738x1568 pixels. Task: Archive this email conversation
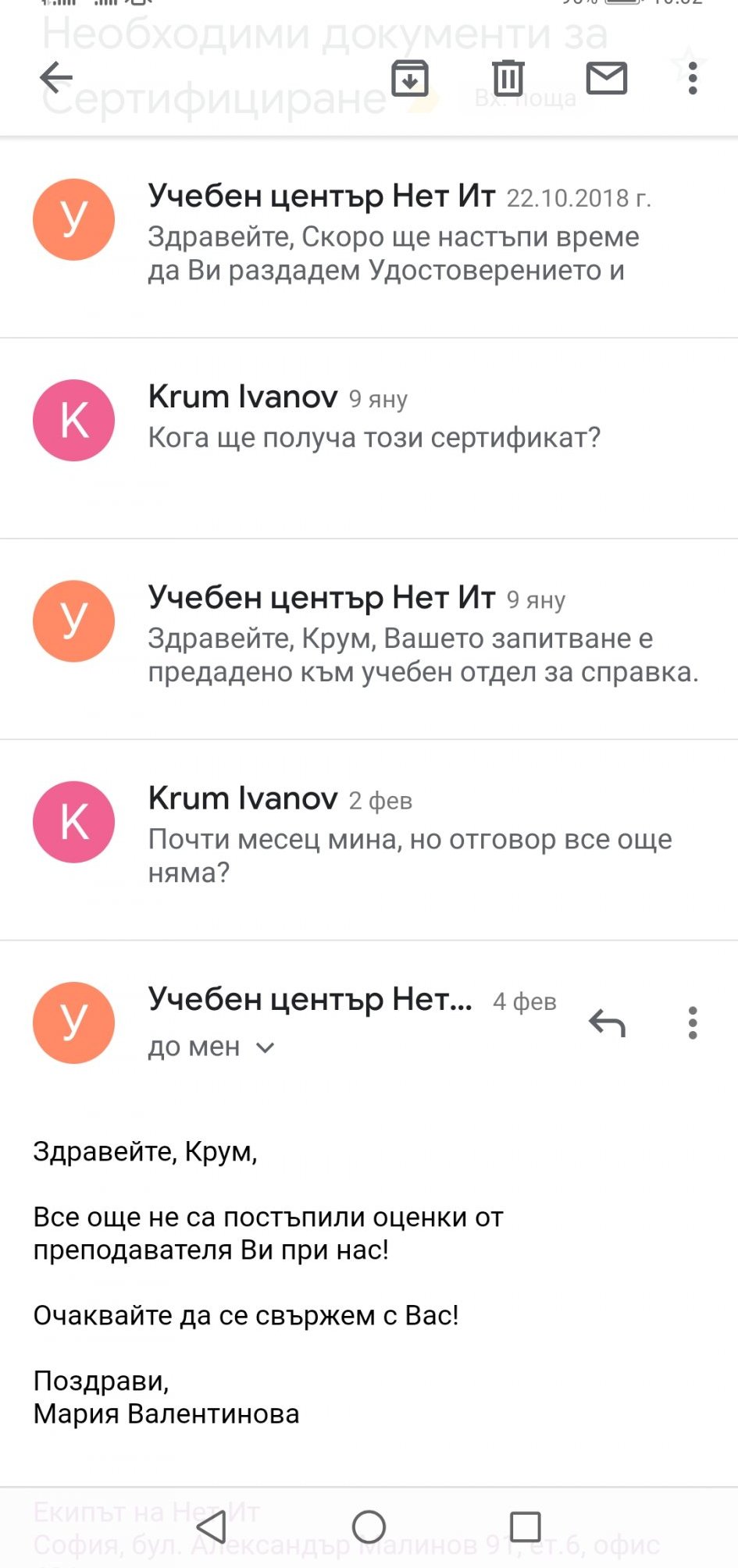410,78
